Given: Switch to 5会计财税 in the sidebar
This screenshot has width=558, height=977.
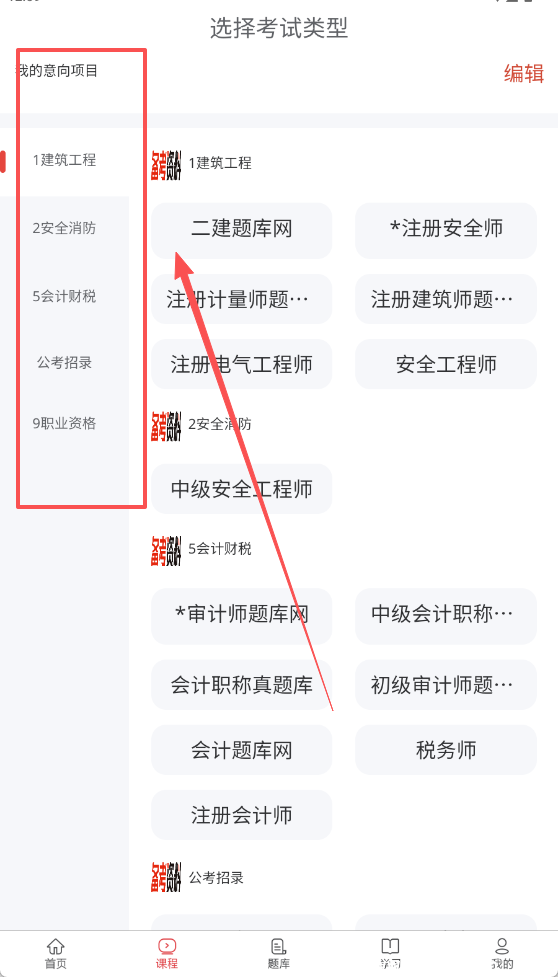Looking at the screenshot, I should (64, 296).
